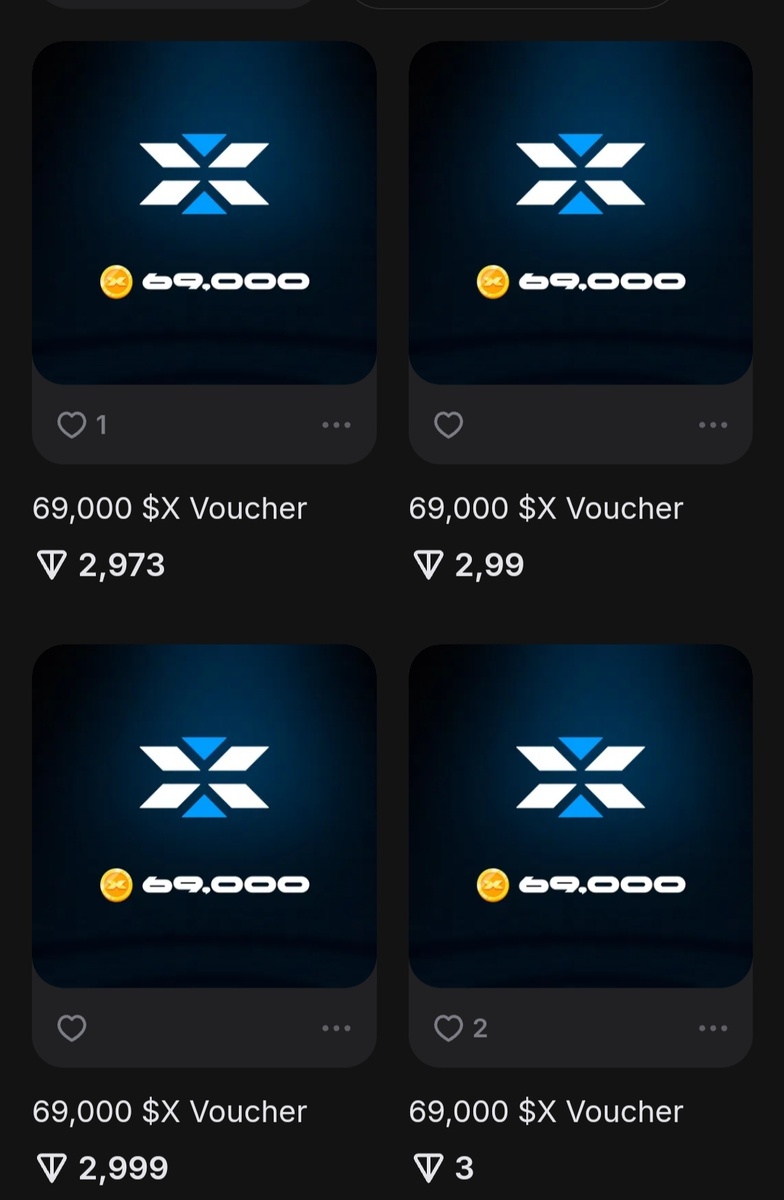784x1200 pixels.
Task: Open the voucher priced 3
Action: click(x=580, y=816)
